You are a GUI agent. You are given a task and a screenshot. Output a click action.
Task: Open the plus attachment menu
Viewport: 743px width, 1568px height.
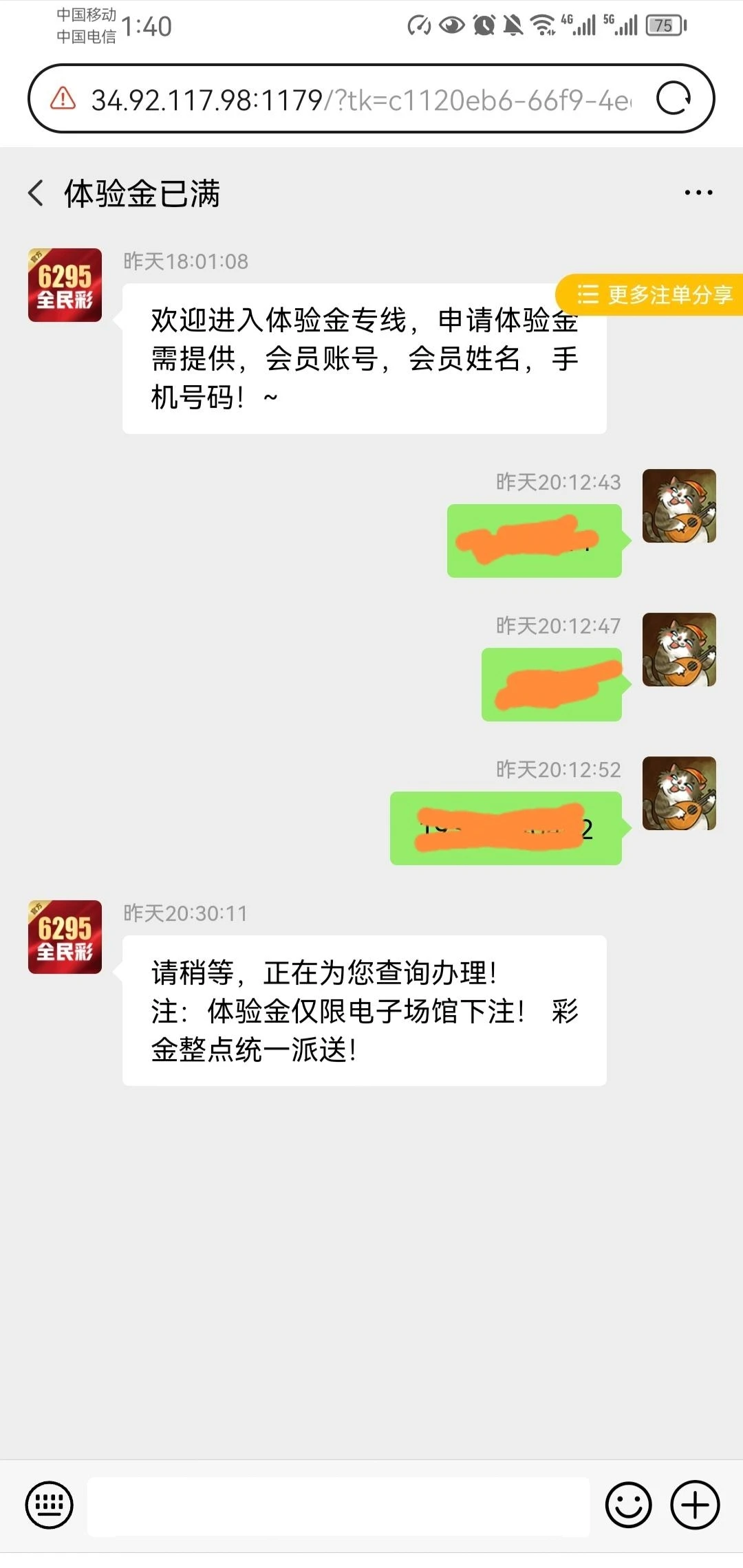tap(695, 1505)
